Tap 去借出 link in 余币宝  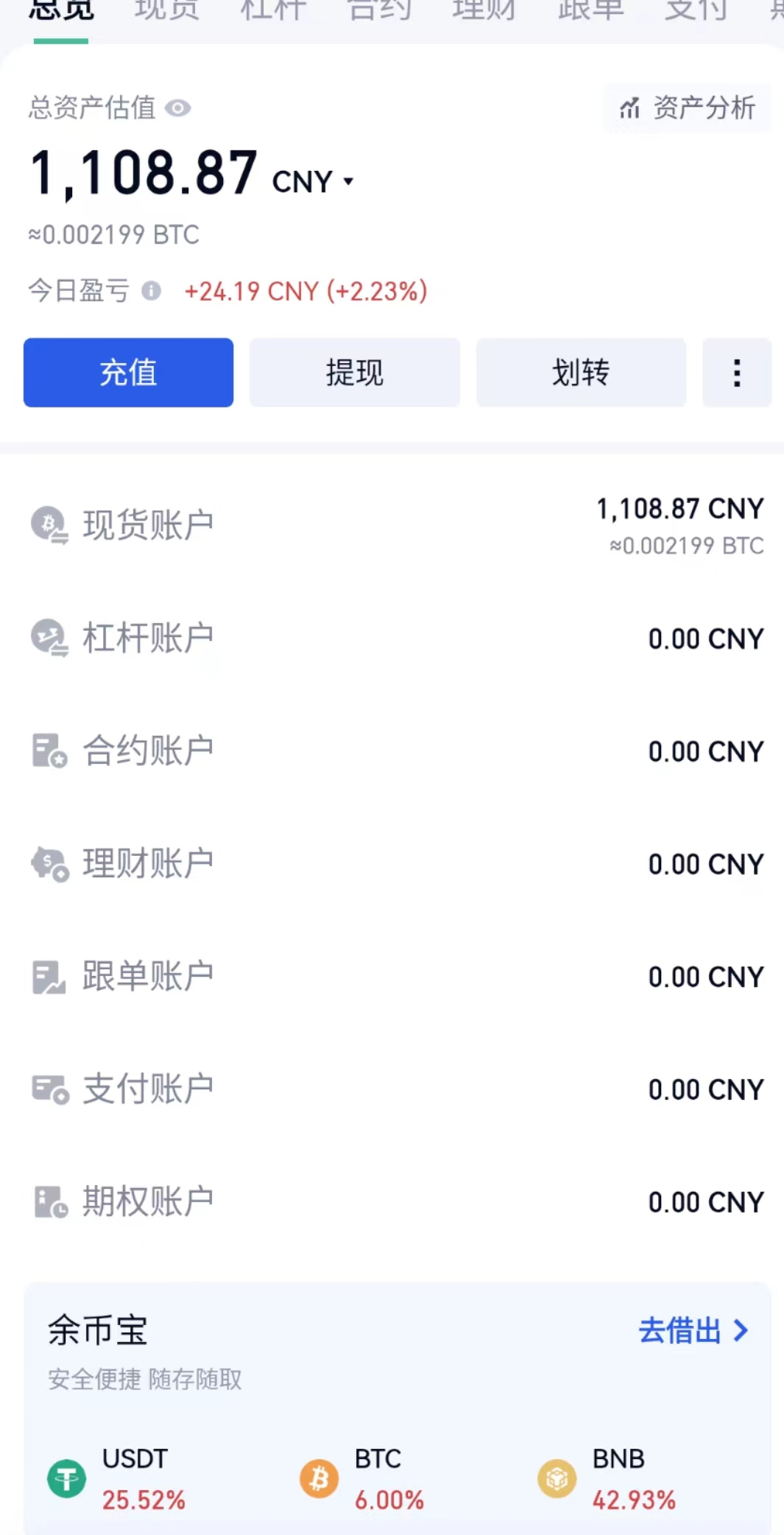[x=693, y=1331]
